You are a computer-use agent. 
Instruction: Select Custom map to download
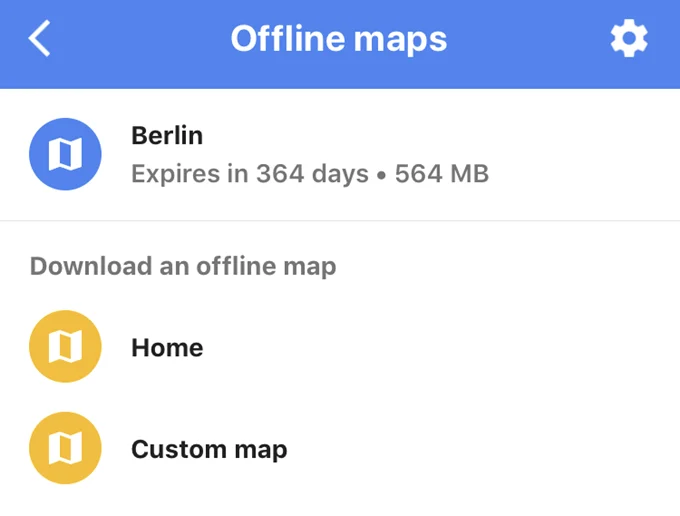coord(208,449)
